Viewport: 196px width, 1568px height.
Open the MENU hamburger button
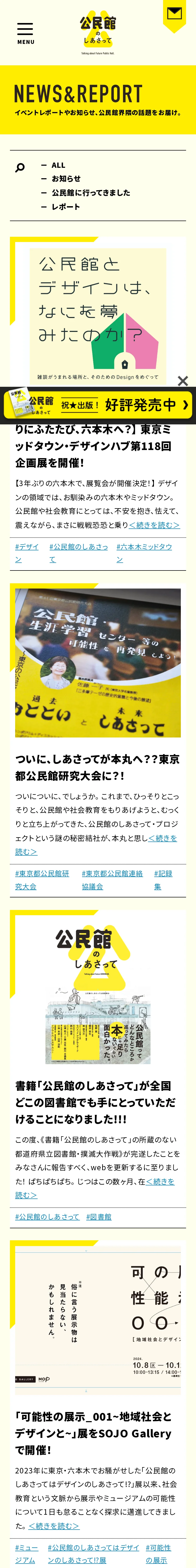(26, 33)
